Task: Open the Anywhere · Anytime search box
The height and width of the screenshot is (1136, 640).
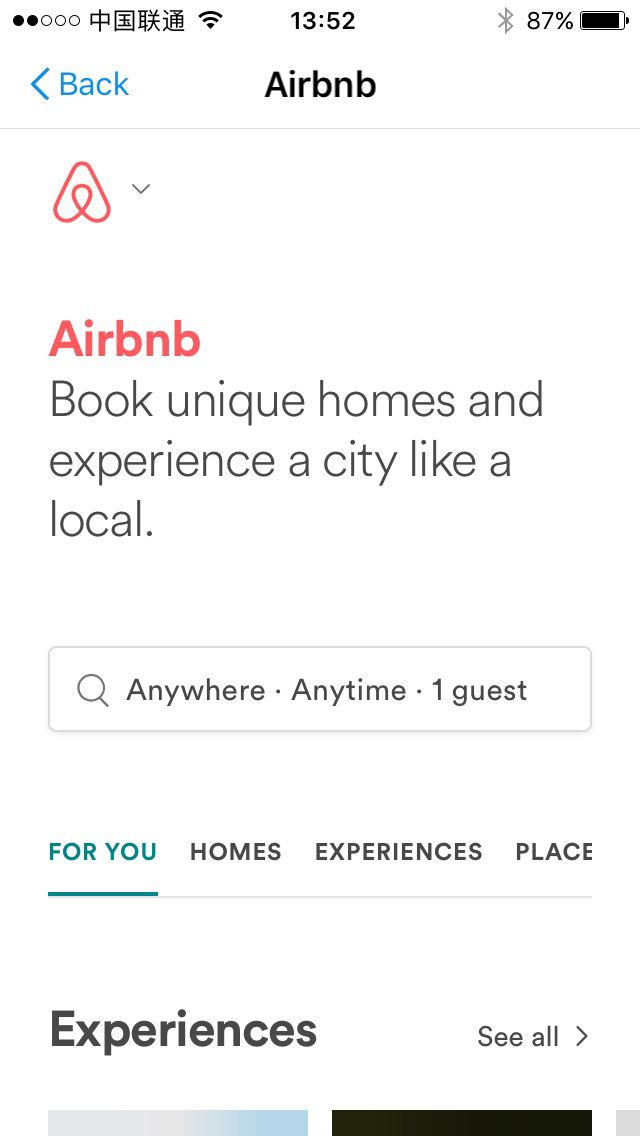Action: (320, 690)
